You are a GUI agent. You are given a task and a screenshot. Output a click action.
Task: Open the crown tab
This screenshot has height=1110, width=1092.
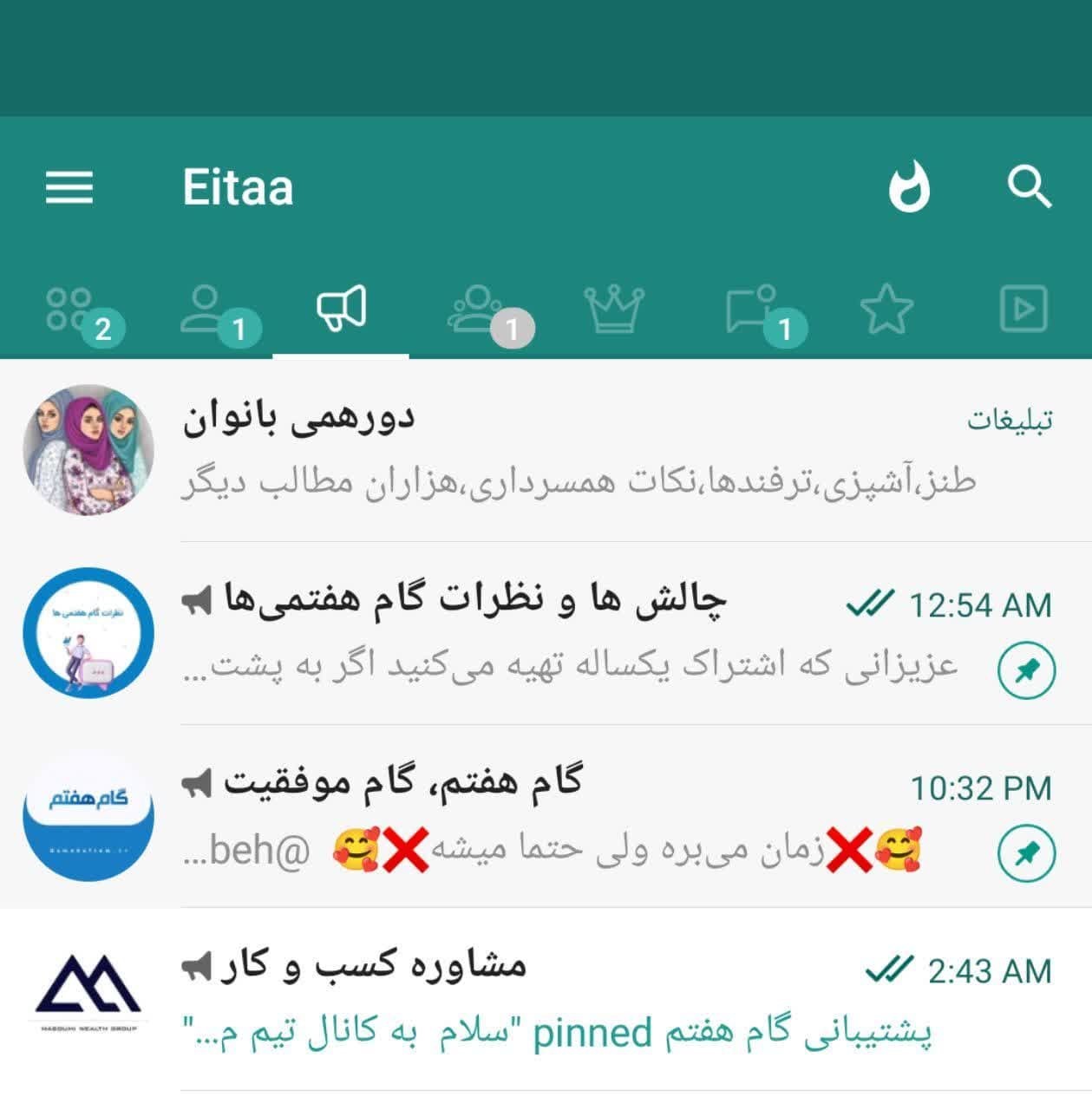click(x=614, y=310)
